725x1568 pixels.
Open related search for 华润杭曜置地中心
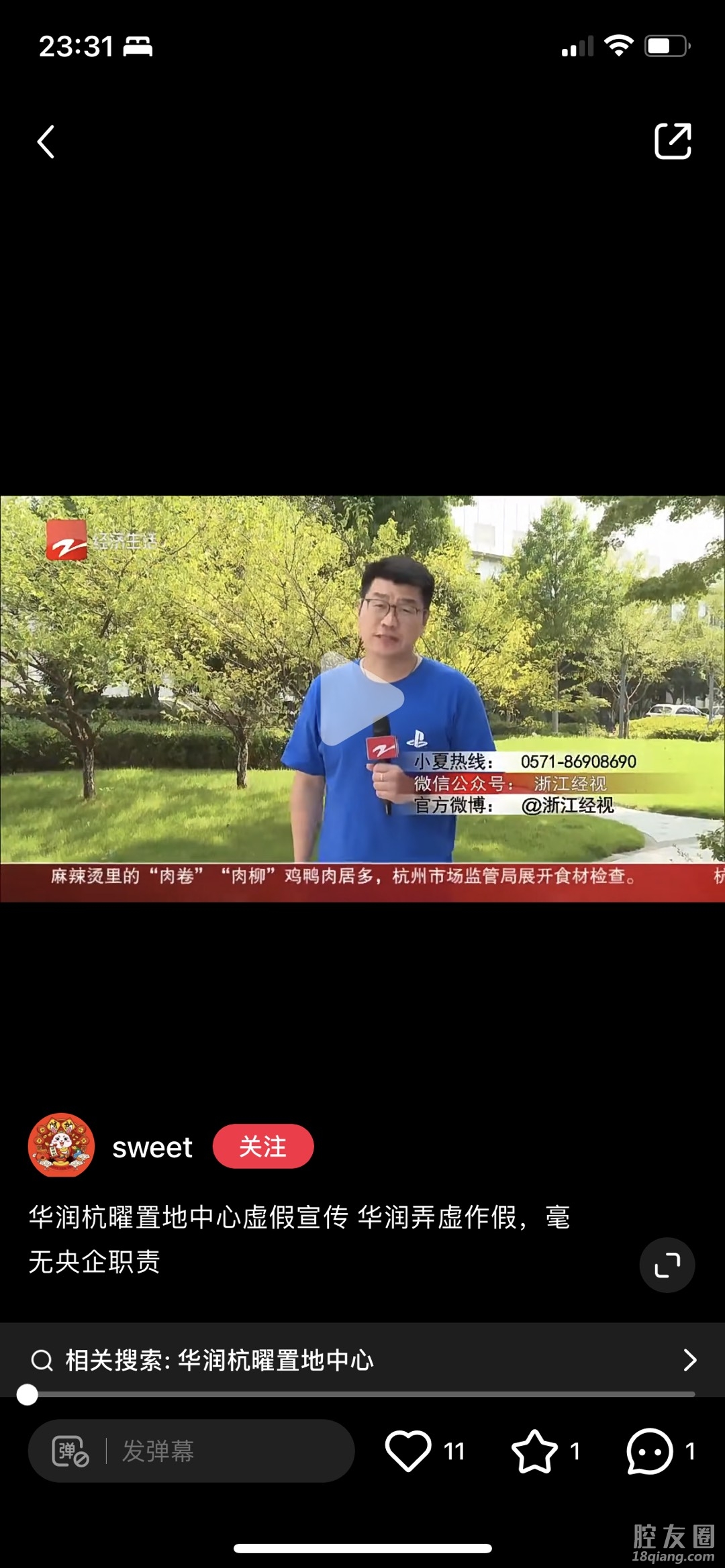pyautogui.click(x=362, y=1360)
